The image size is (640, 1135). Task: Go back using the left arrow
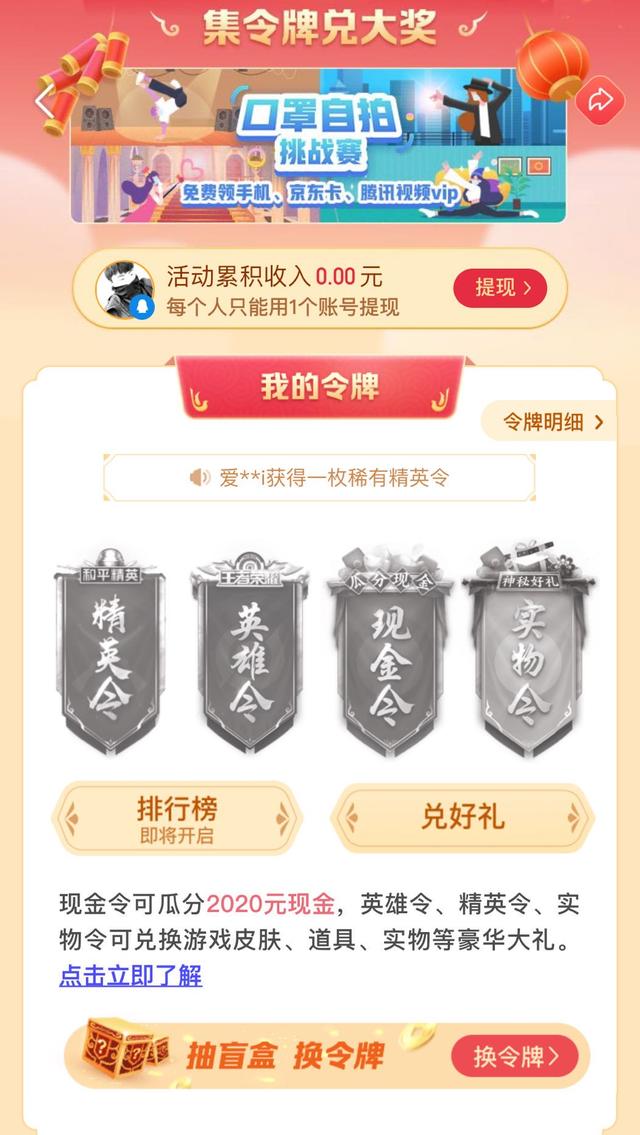coord(44,102)
